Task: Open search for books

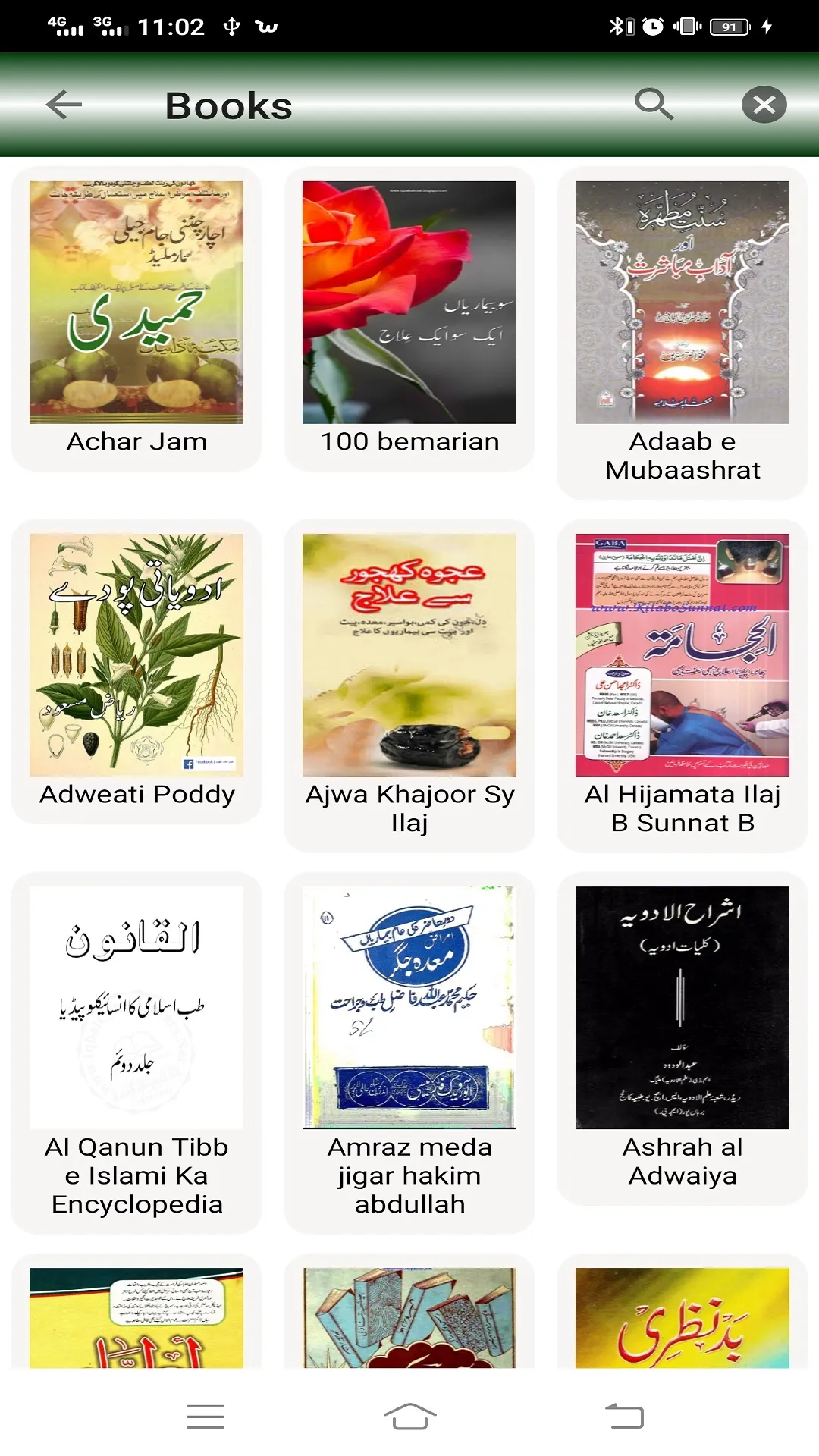Action: click(654, 105)
